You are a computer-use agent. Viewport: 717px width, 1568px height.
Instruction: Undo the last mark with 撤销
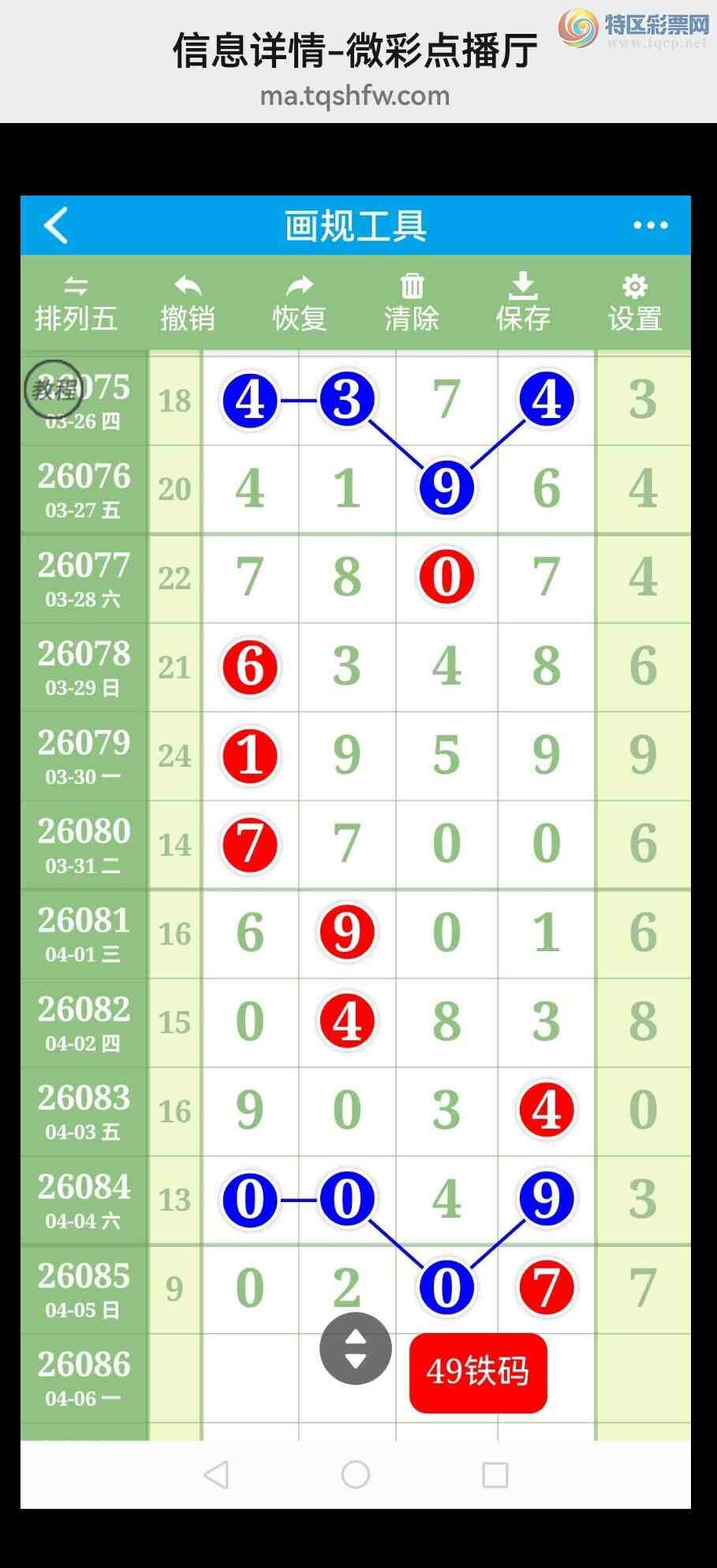(x=188, y=304)
